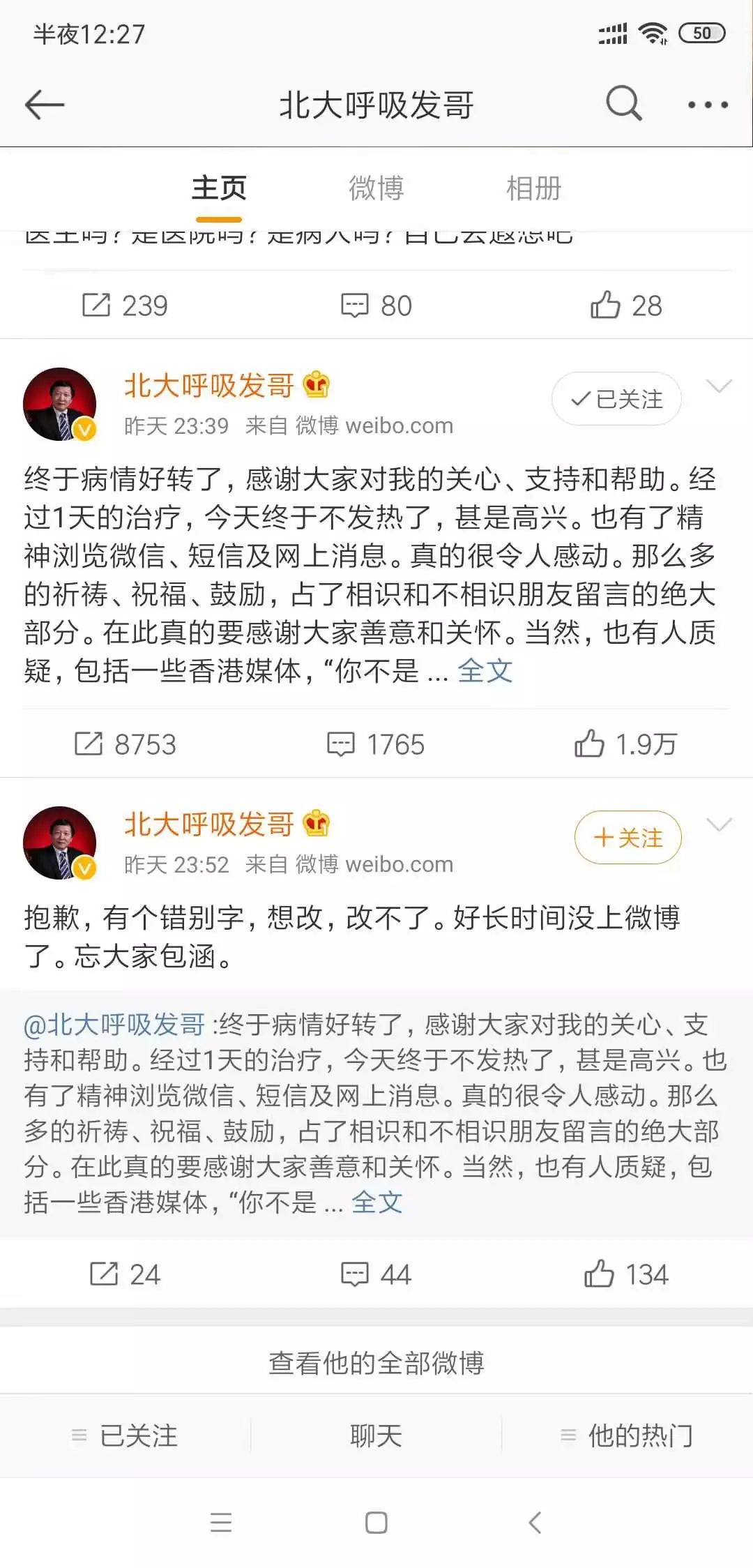Switch to the 相册 tab
Screen dimensions: 753x1568
point(533,188)
